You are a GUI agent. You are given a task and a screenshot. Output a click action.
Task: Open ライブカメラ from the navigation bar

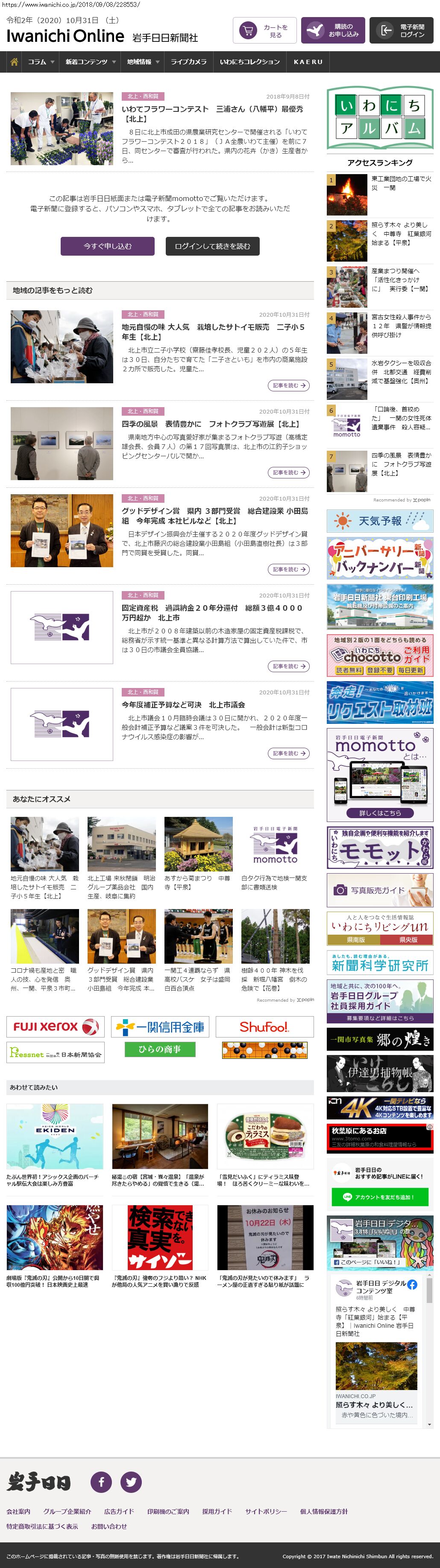[x=188, y=62]
